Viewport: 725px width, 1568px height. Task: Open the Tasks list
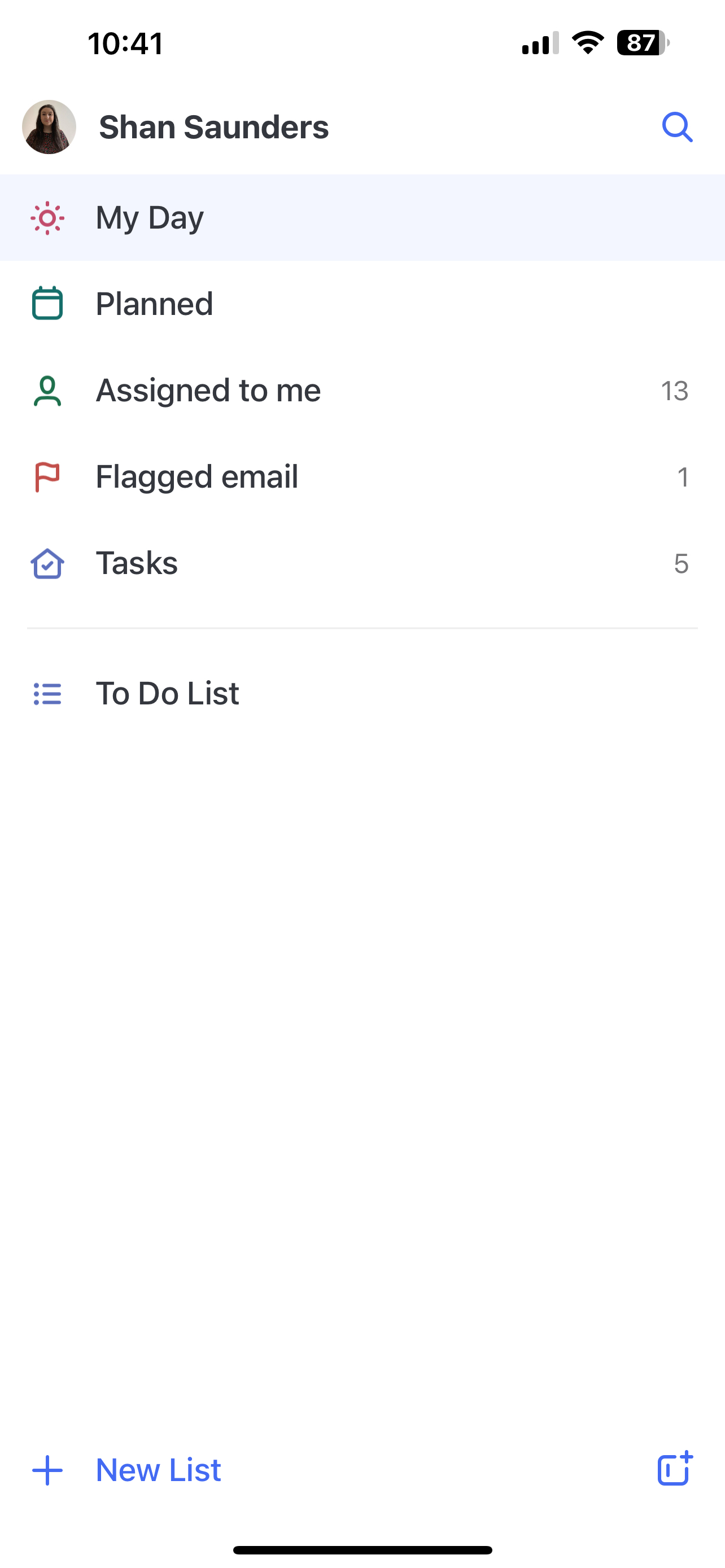[362, 563]
